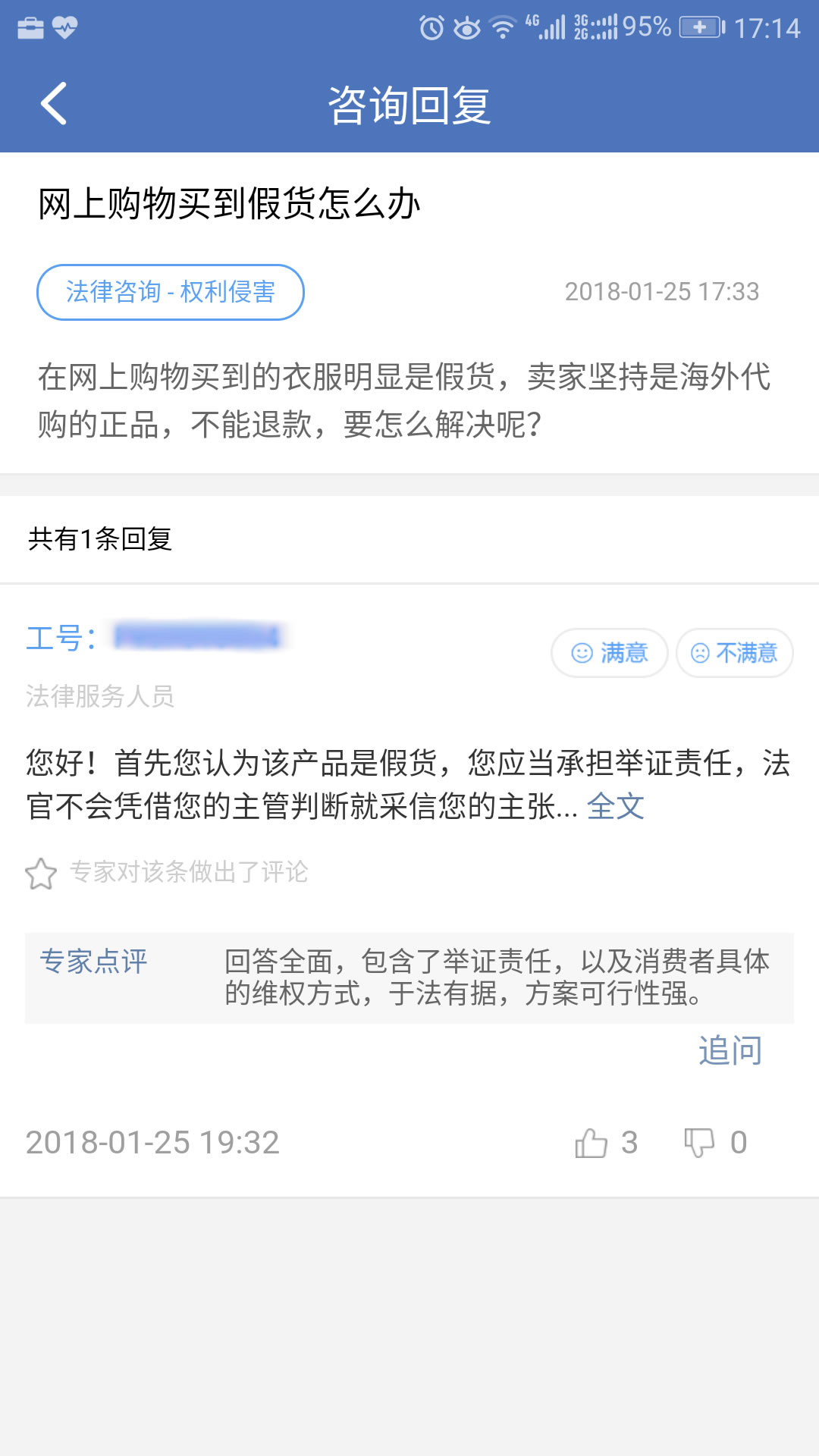The height and width of the screenshot is (1456, 819).
Task: Mark the reply as 不满意
Action: [x=734, y=653]
